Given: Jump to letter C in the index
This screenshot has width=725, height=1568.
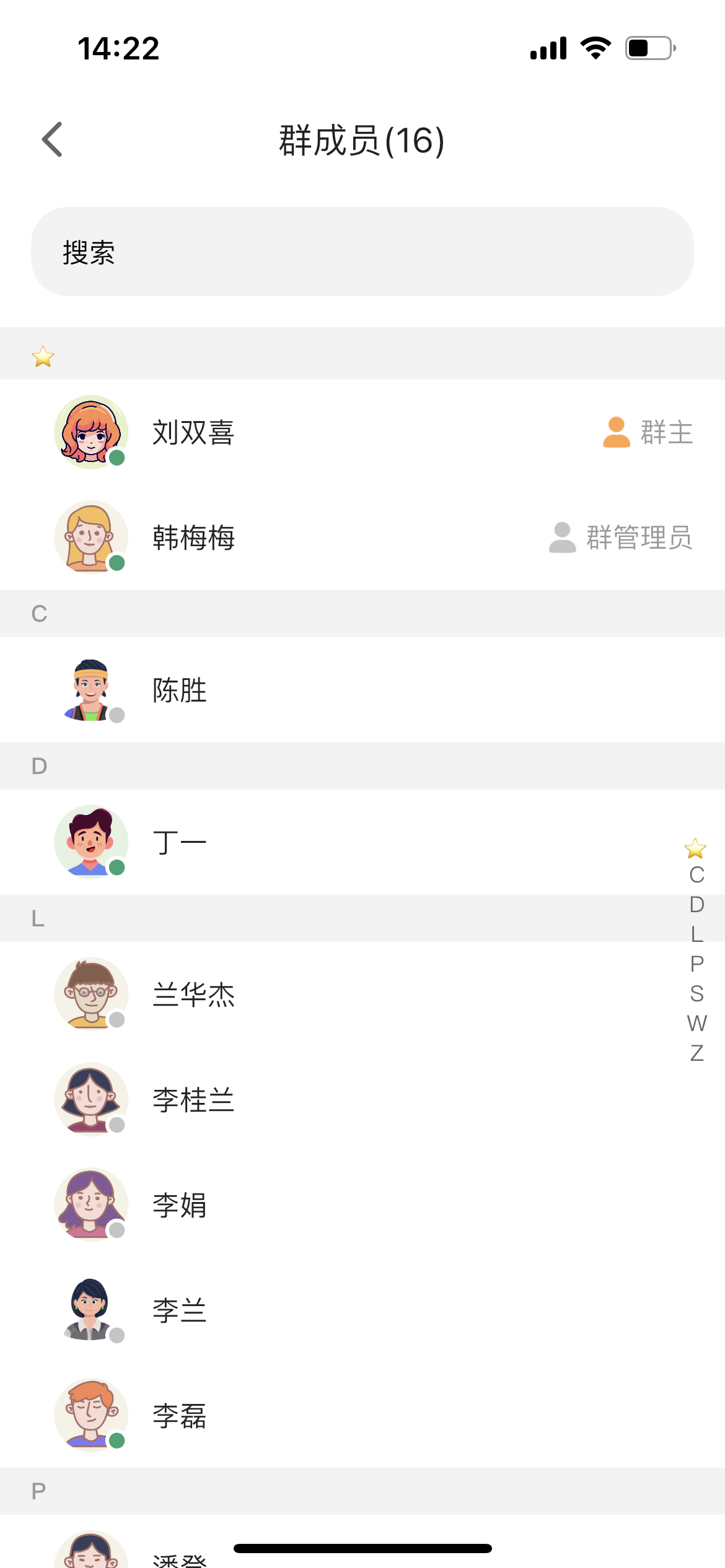Looking at the screenshot, I should click(x=696, y=875).
